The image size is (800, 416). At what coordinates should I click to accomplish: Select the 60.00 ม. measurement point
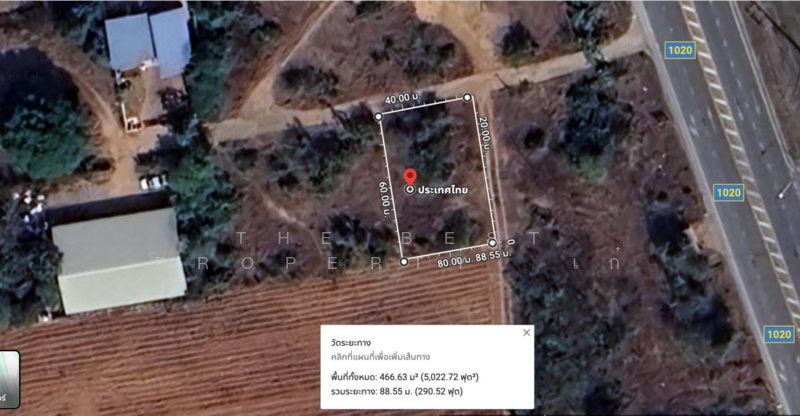point(404,261)
